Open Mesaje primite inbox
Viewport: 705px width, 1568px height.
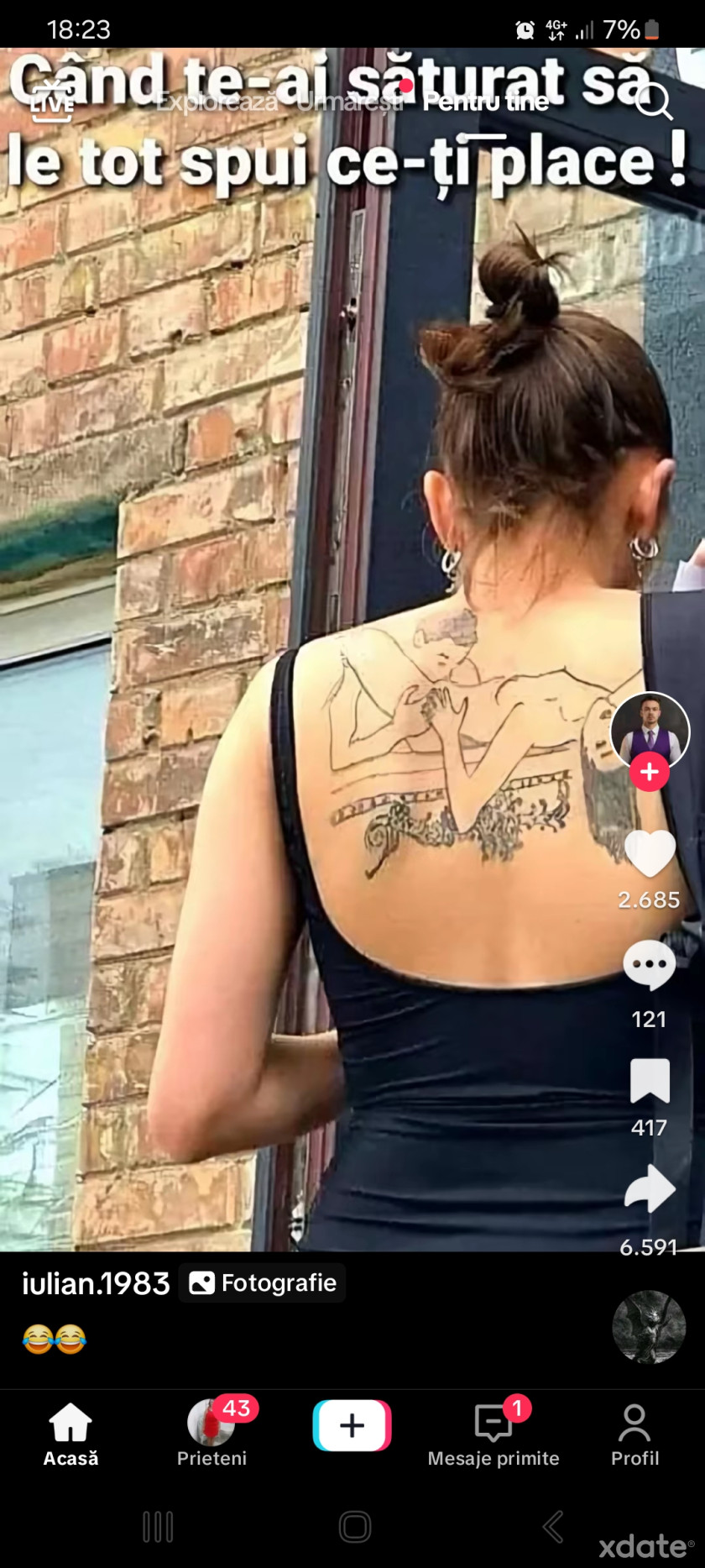[x=493, y=1434]
